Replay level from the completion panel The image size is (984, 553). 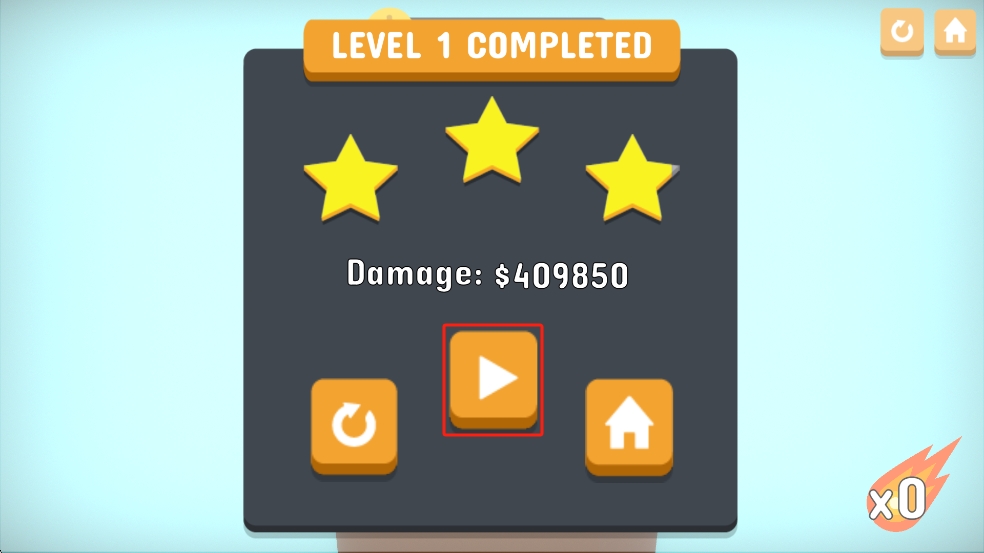354,425
